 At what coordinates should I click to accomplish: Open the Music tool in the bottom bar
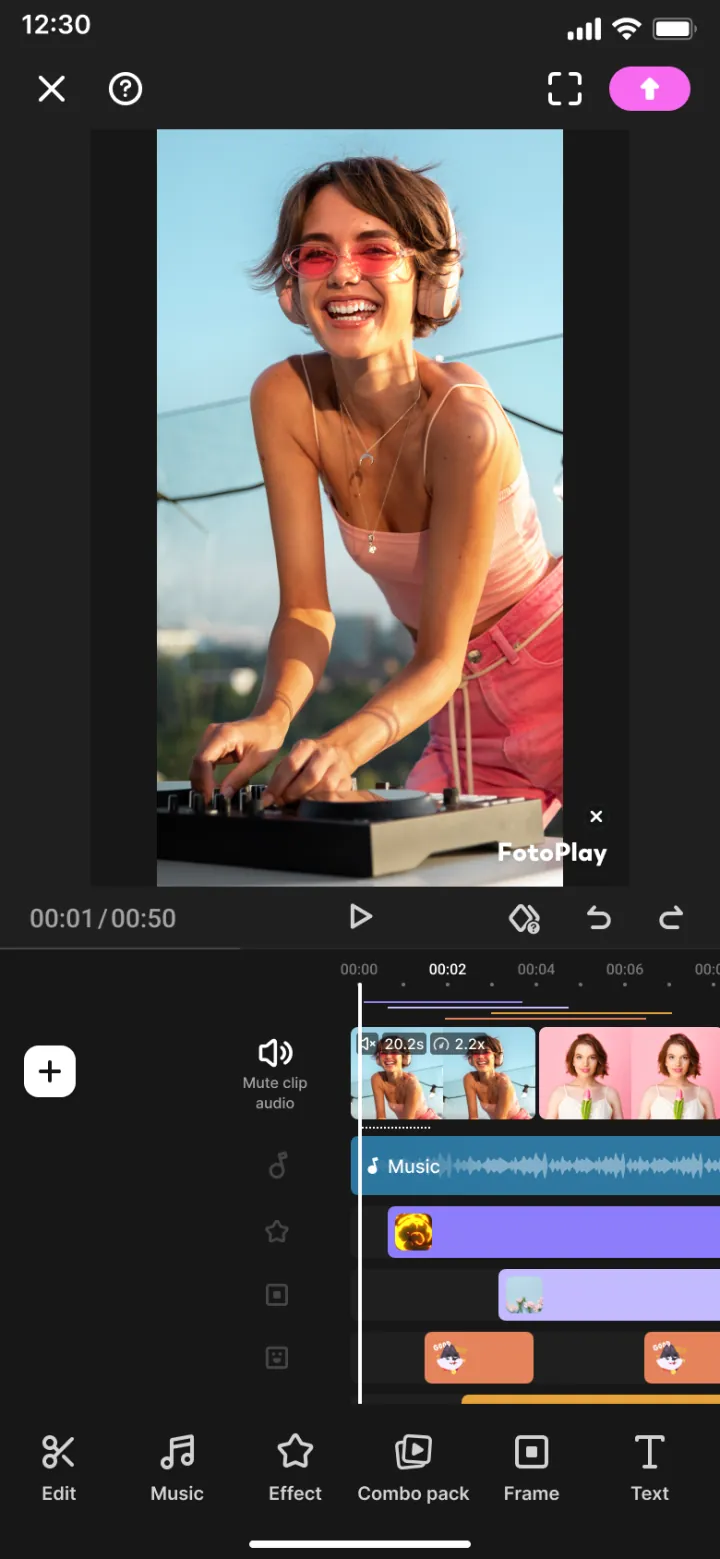[177, 1467]
